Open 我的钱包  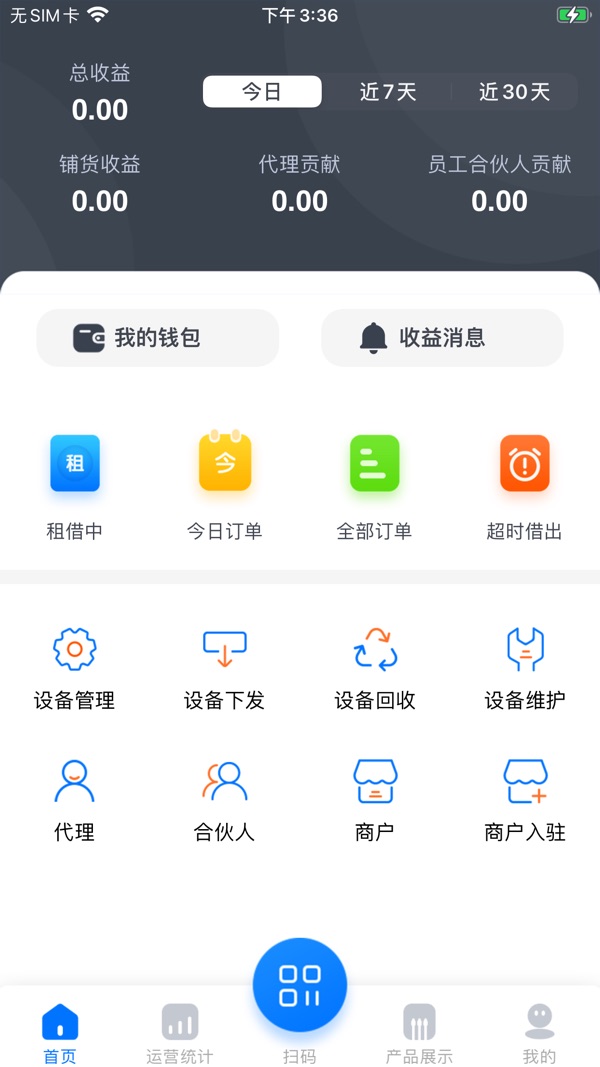click(x=158, y=338)
